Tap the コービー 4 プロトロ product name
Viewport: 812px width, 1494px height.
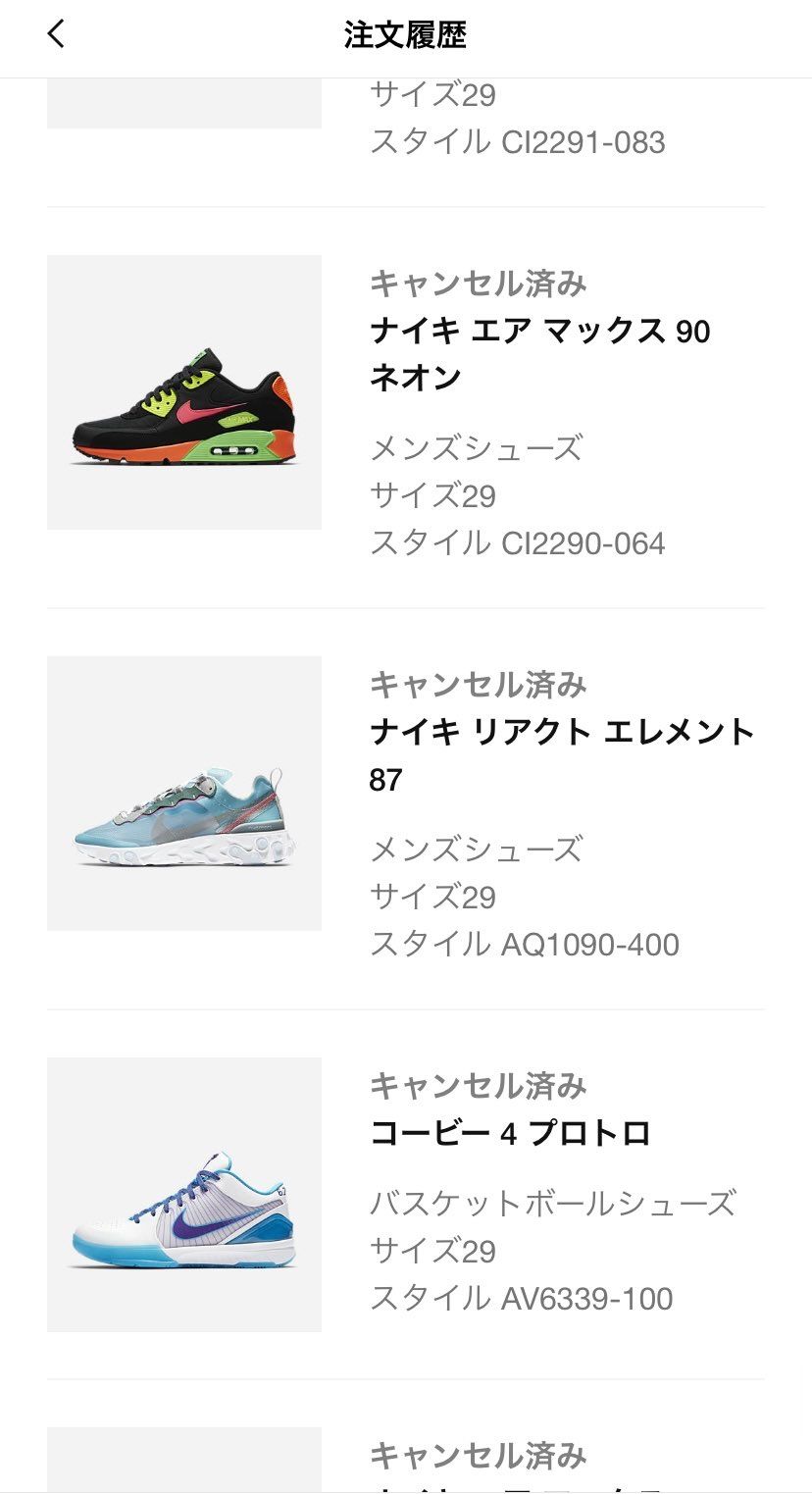click(507, 1131)
